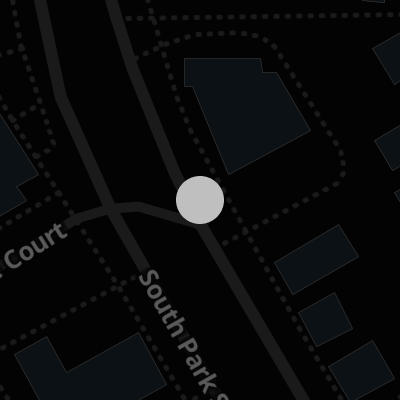The width and height of the screenshot is (400, 400).
Task: Tap the gray location marker on the map
Action: pos(200,200)
